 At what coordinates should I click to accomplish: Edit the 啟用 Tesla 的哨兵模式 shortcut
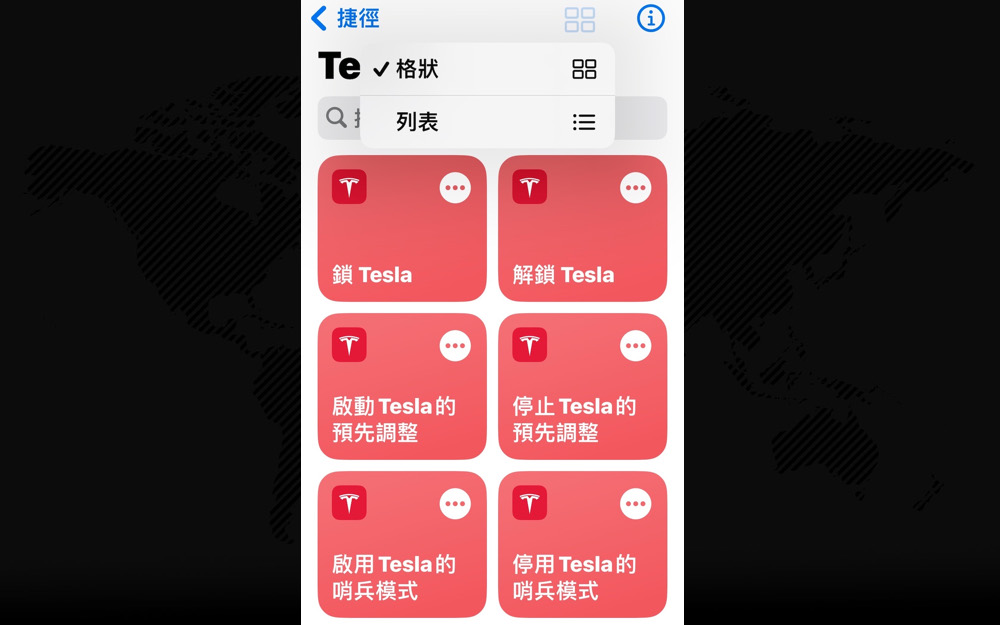[x=455, y=503]
